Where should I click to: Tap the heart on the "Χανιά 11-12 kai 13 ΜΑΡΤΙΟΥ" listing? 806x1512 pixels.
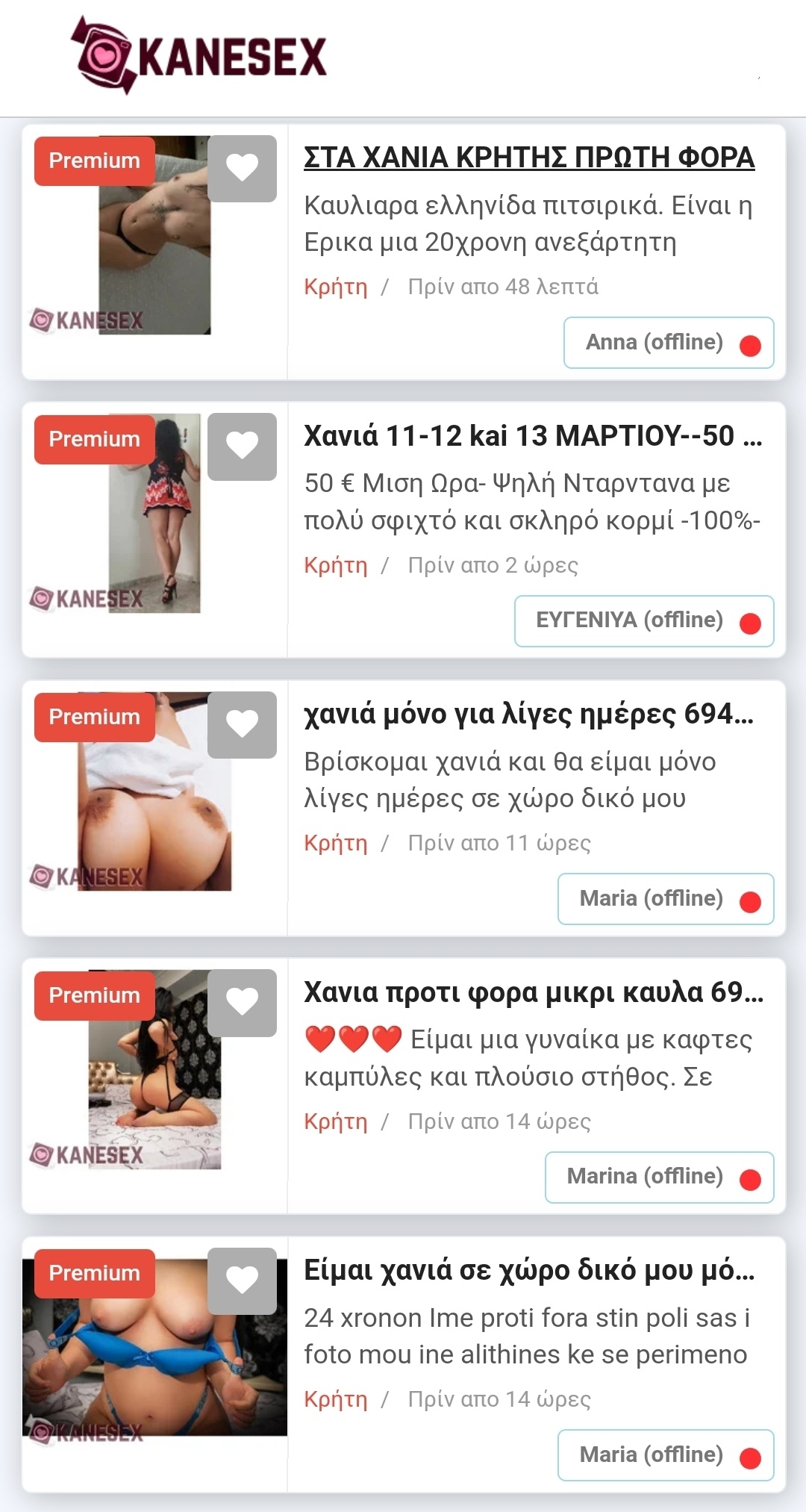click(242, 447)
